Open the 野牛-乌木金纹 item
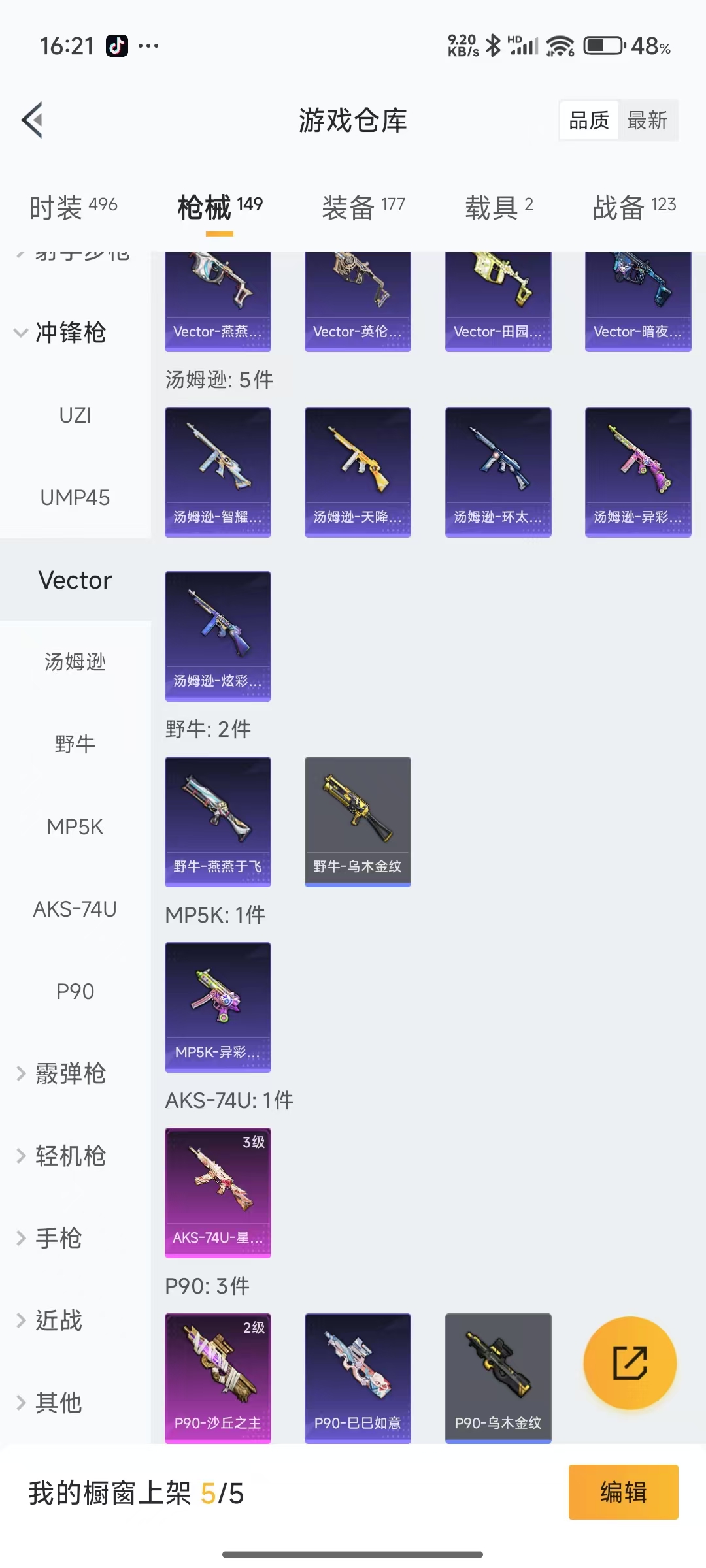This screenshot has width=706, height=1568. click(x=358, y=821)
